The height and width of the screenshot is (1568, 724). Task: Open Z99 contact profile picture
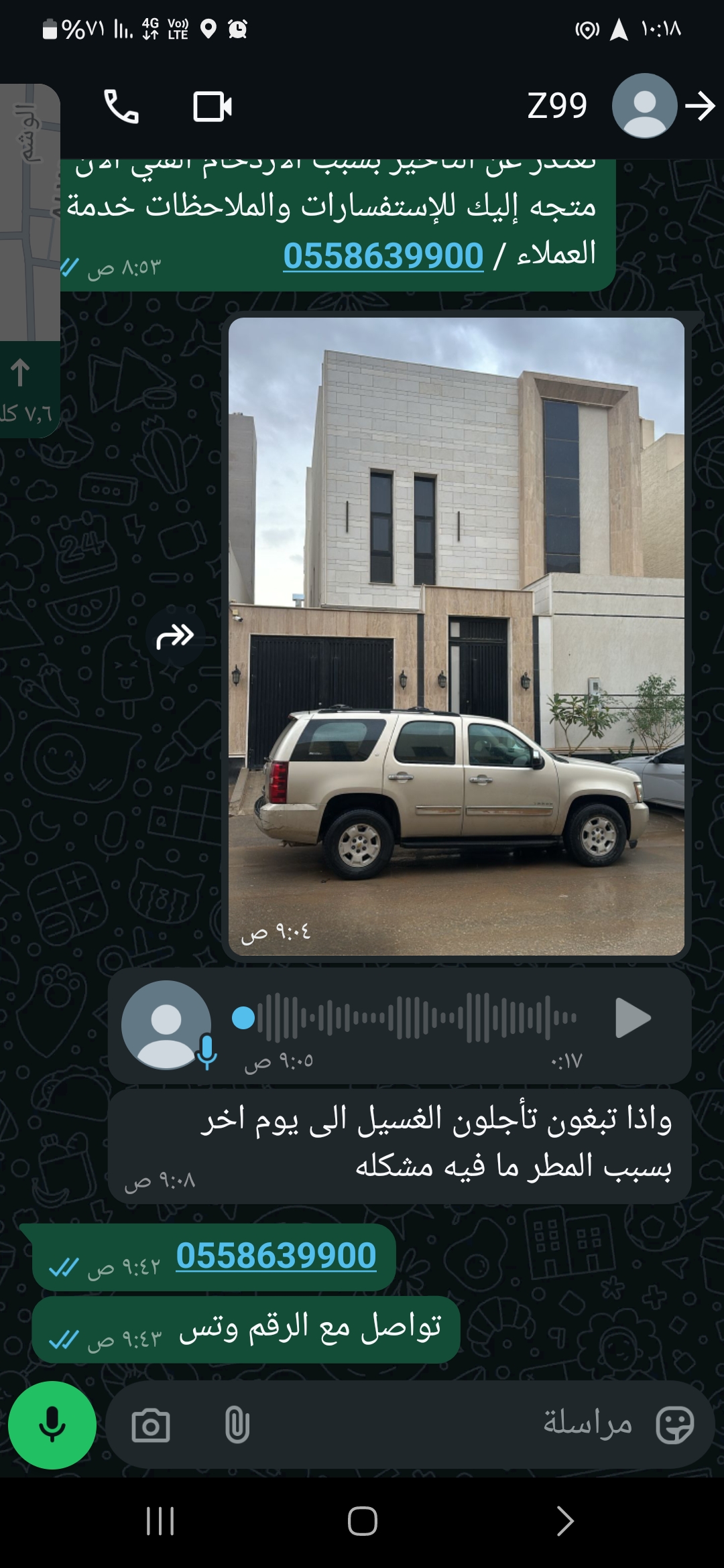644,106
